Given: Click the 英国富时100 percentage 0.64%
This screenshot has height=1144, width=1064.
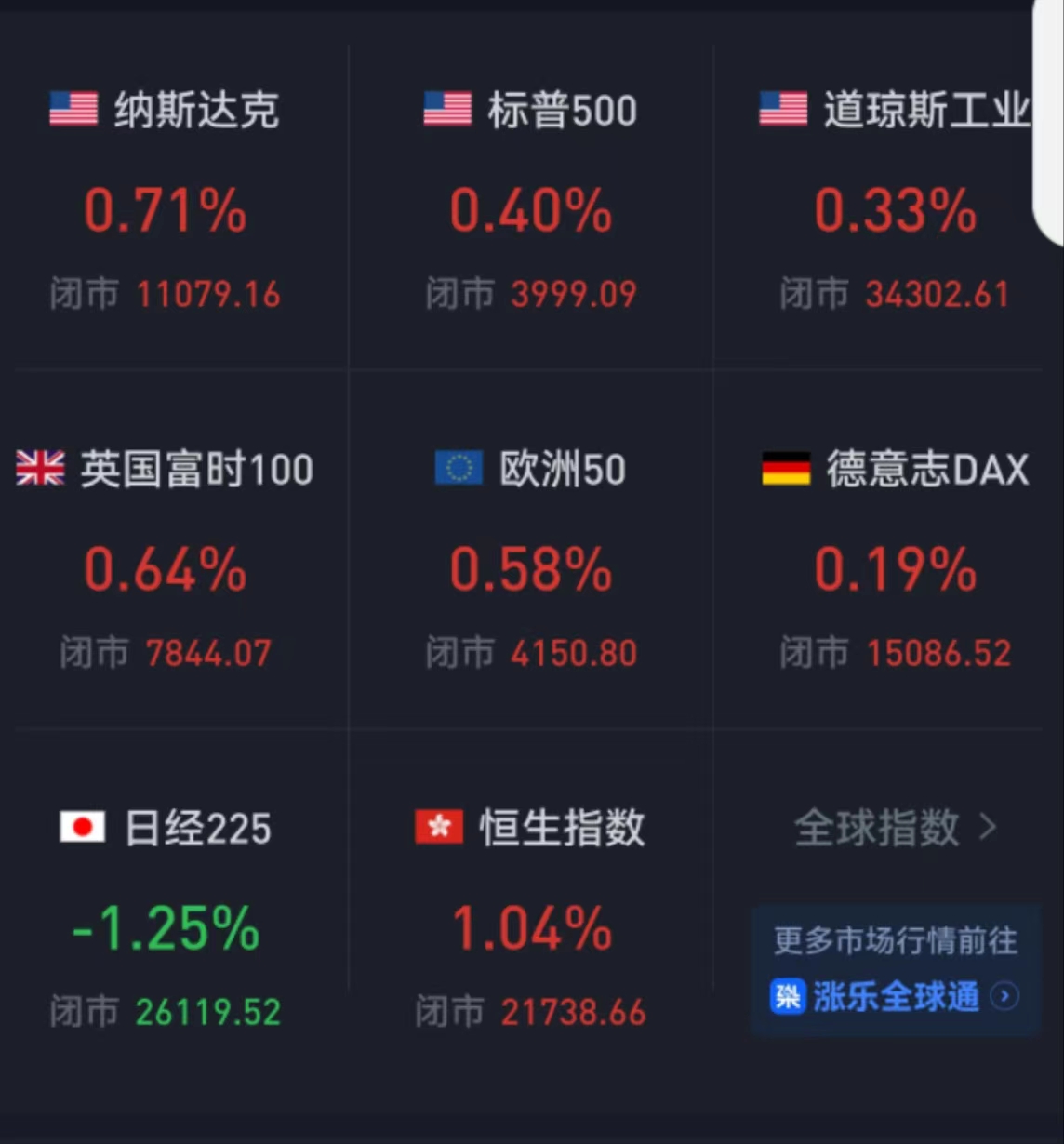Looking at the screenshot, I should pyautogui.click(x=164, y=567).
